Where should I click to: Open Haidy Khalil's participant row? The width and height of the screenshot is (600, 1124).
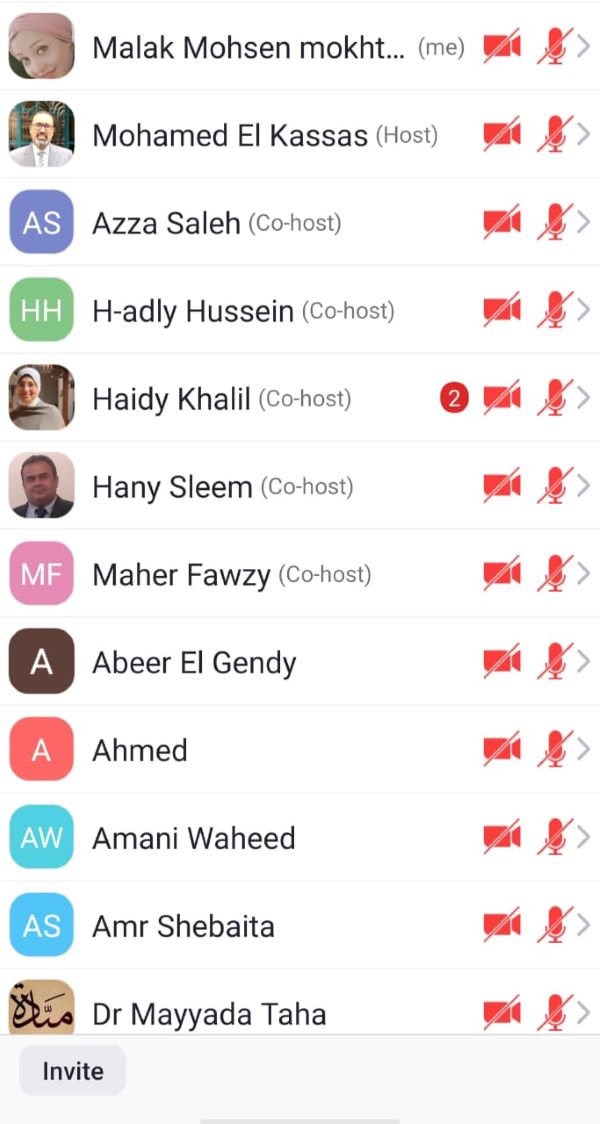pyautogui.click(x=173, y=399)
